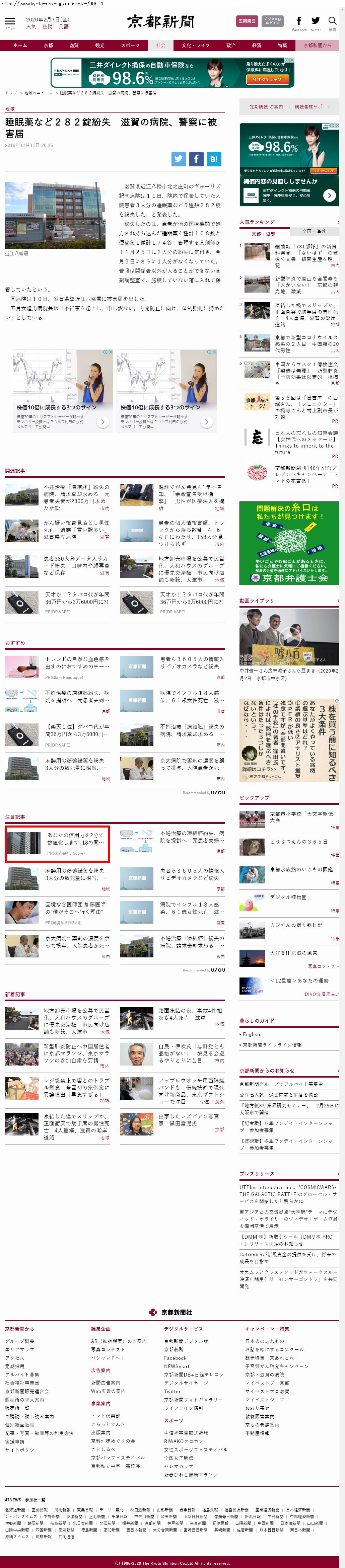
Task: Open ranking article about 新型肺炎 嵐山
Action: point(306,285)
